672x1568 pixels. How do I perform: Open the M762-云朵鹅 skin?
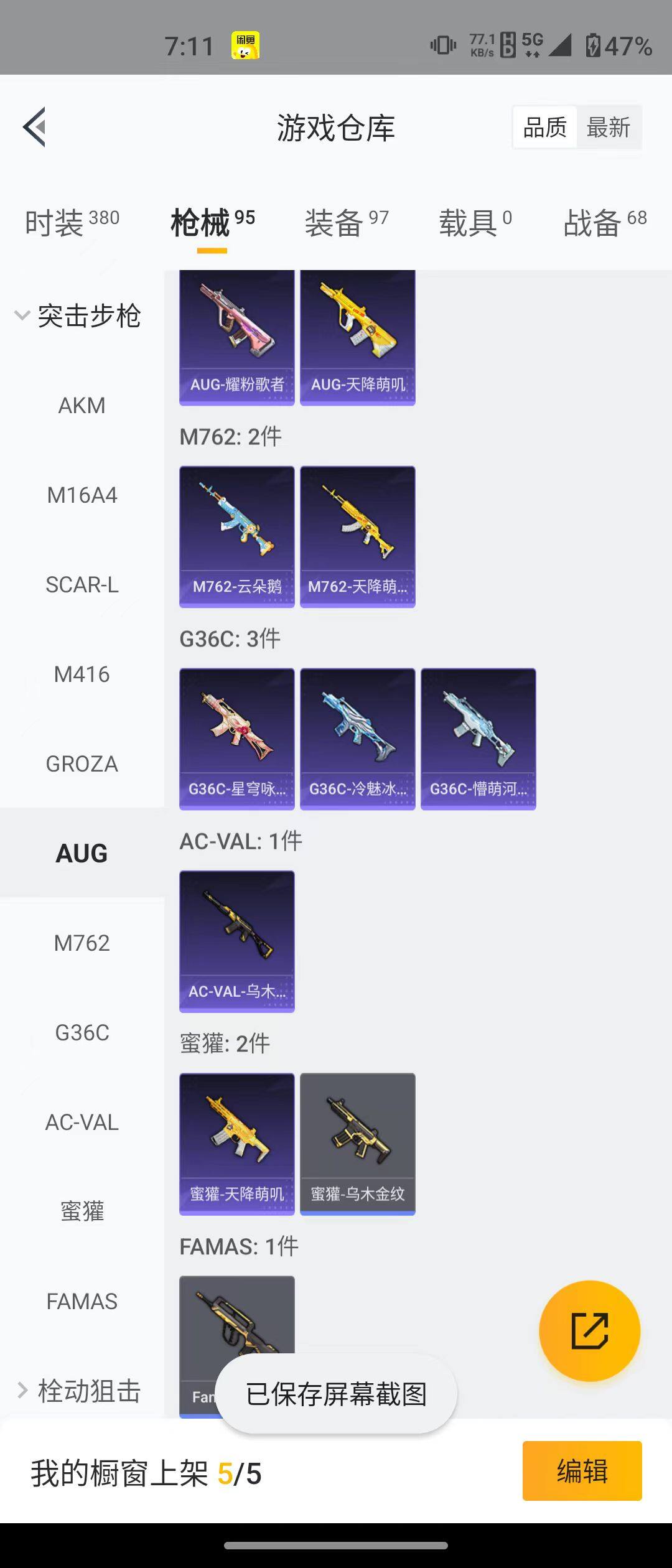tap(236, 536)
